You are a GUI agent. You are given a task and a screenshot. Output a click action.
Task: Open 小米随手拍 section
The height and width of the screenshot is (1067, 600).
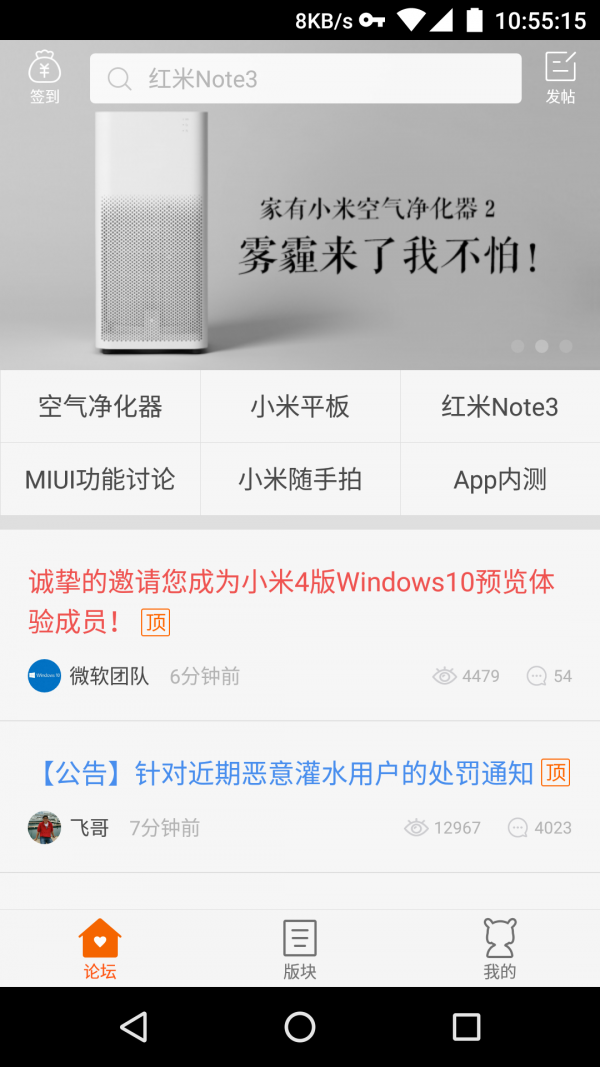(300, 479)
